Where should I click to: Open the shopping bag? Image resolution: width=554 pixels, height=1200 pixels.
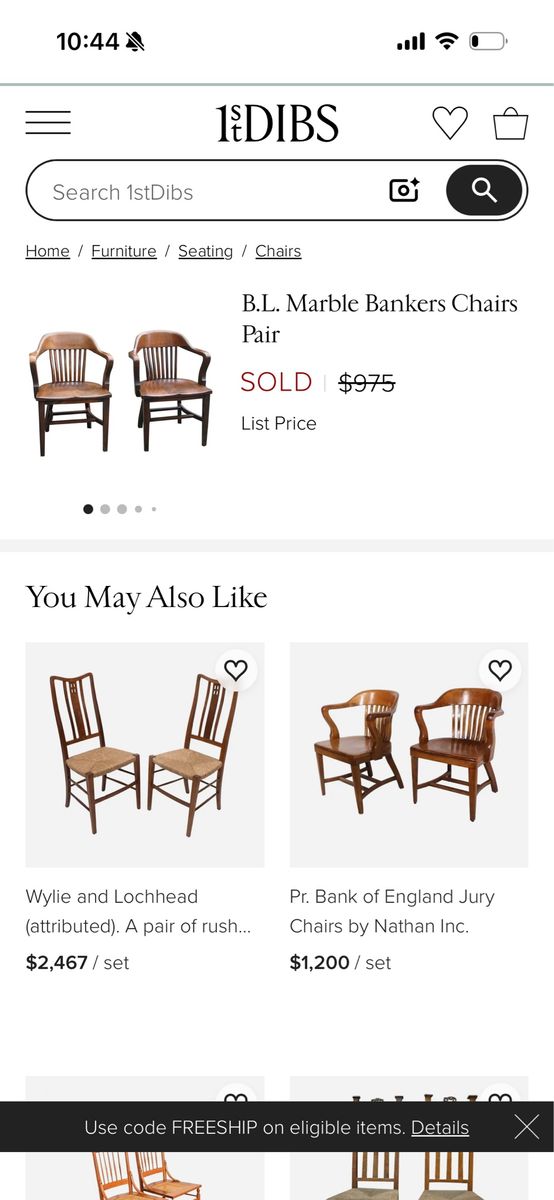[x=510, y=123]
